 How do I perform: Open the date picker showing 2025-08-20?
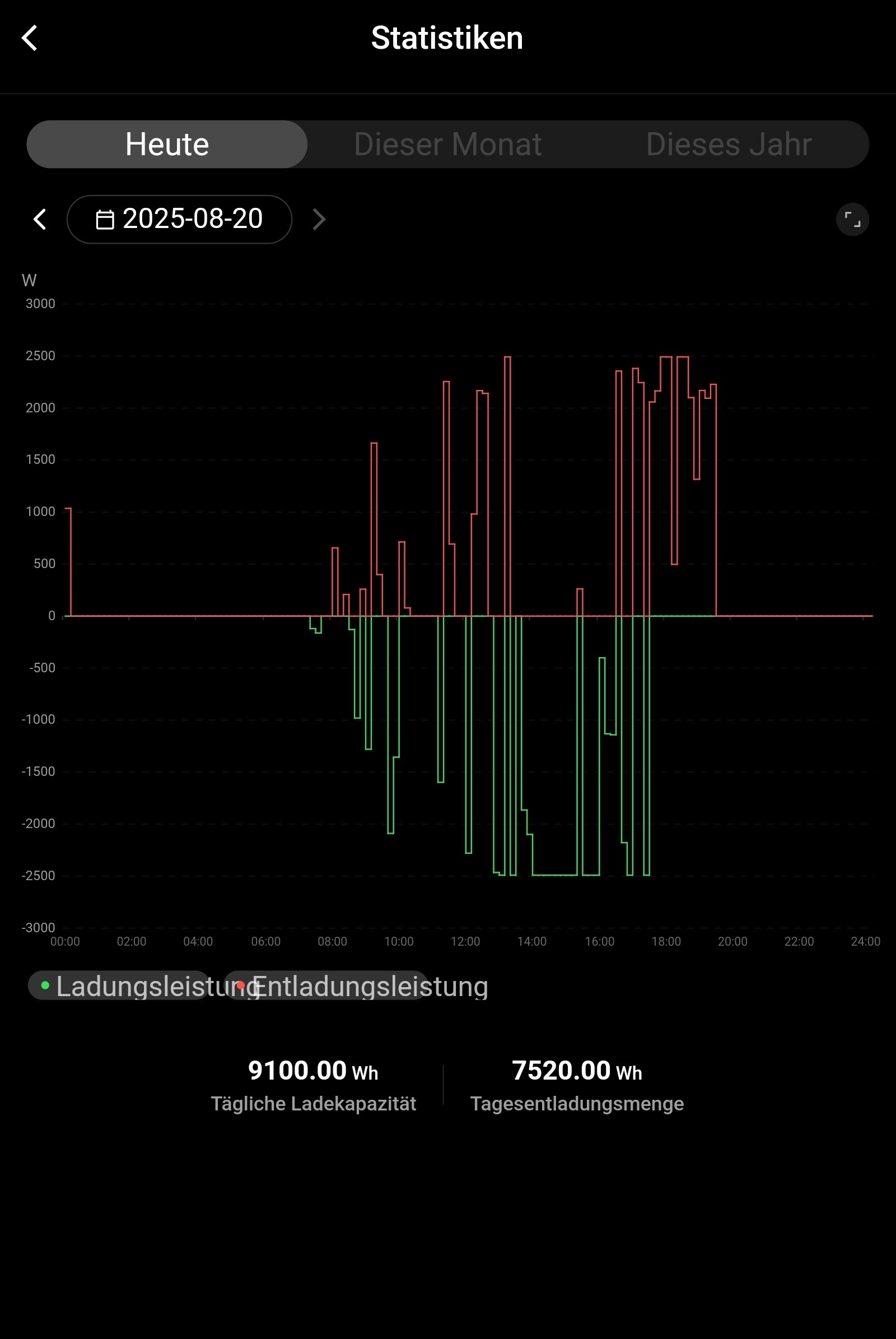pyautogui.click(x=179, y=220)
